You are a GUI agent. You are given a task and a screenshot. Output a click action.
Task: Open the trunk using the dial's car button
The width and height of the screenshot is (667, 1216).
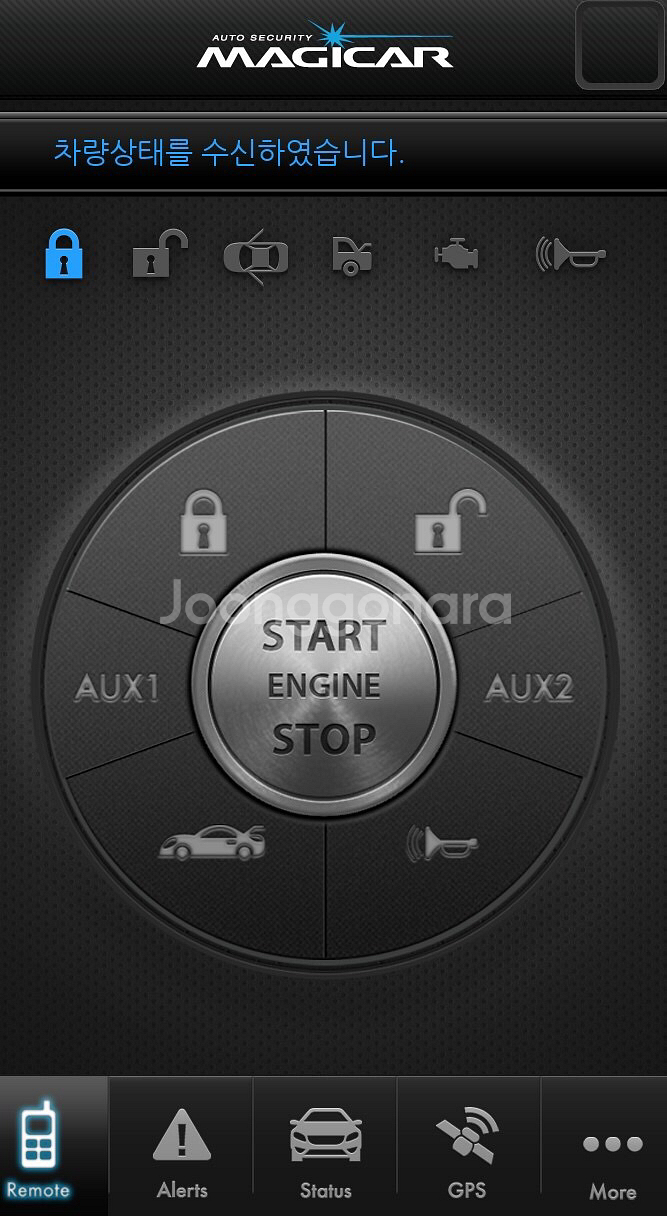[x=212, y=843]
